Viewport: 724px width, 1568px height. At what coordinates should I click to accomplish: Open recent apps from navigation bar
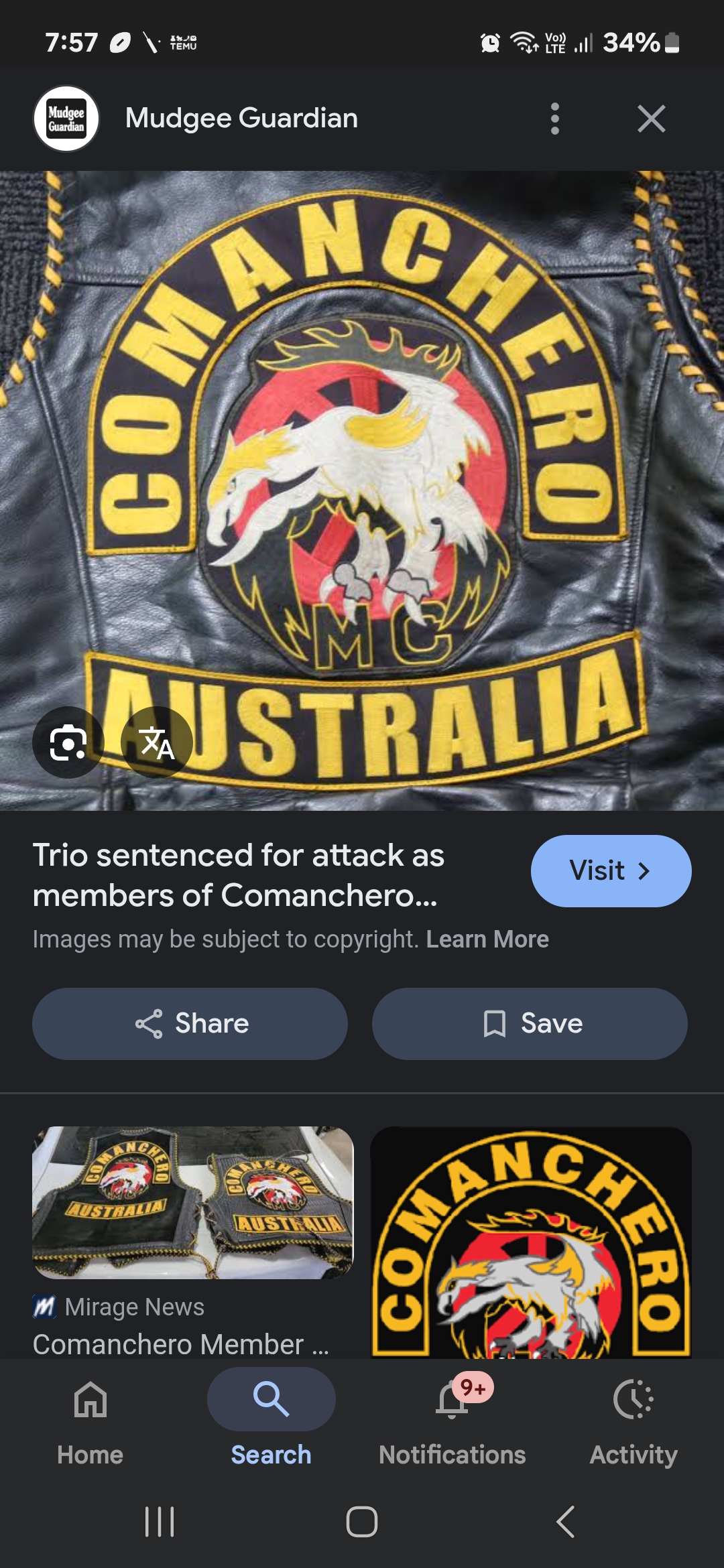coord(160,1522)
